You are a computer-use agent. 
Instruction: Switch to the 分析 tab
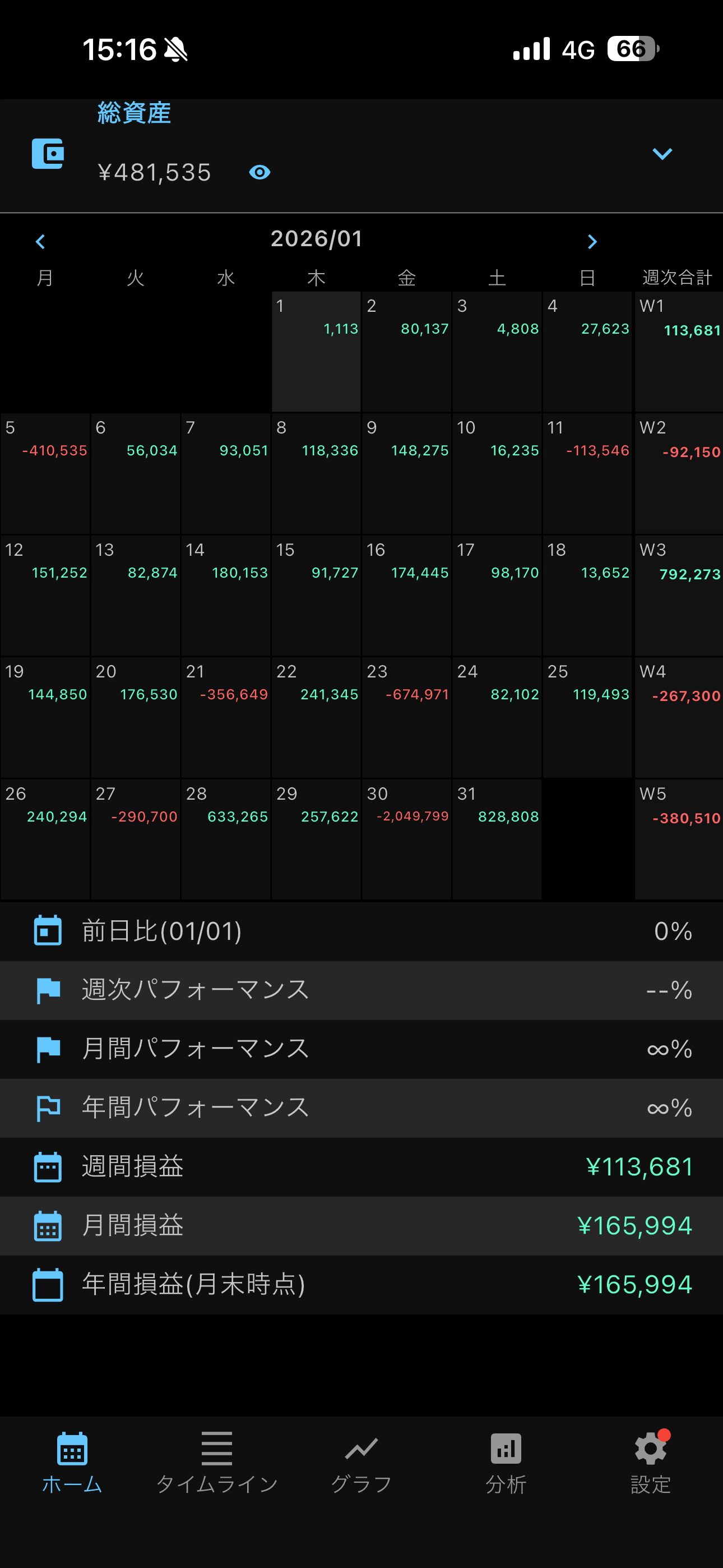pos(506,1462)
